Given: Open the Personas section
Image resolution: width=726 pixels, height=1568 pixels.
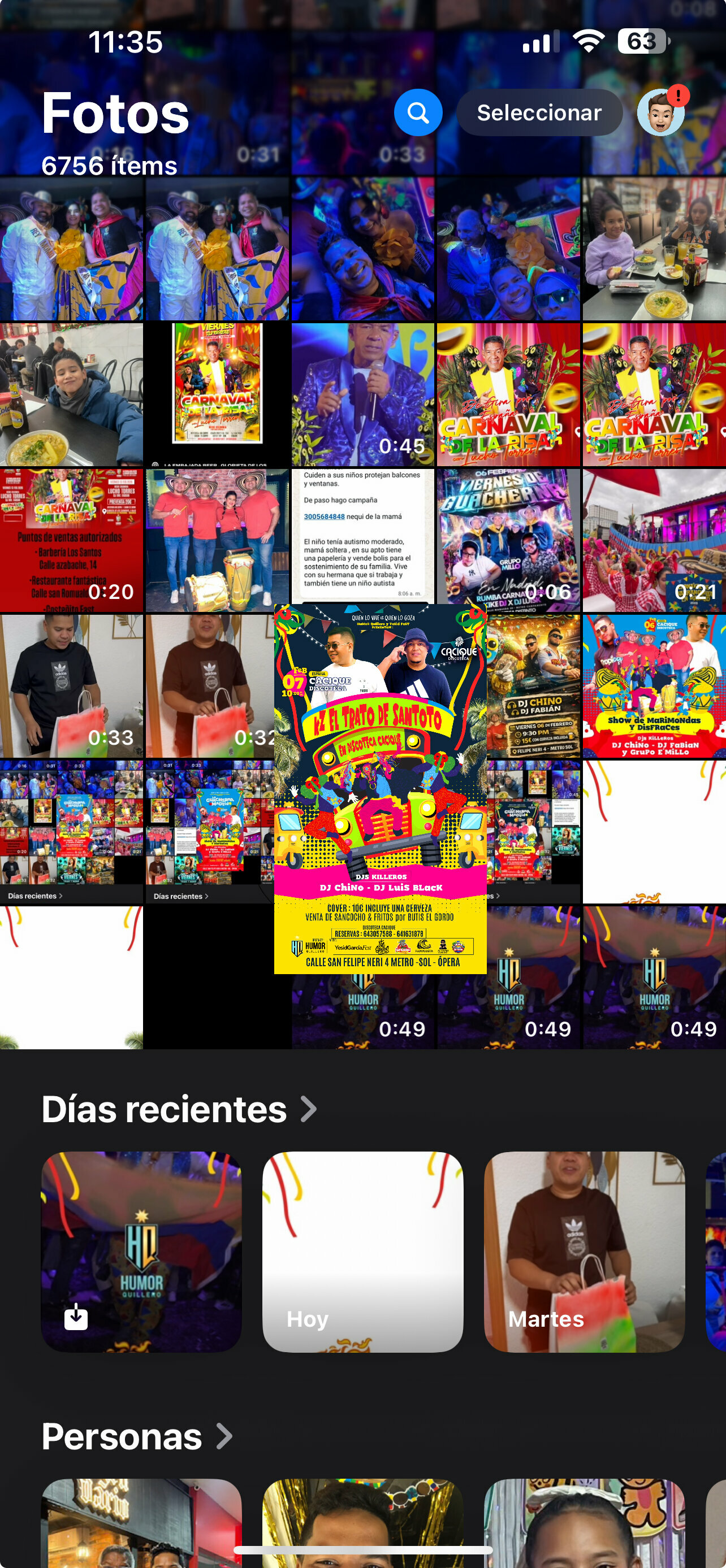Looking at the screenshot, I should point(136,1436).
